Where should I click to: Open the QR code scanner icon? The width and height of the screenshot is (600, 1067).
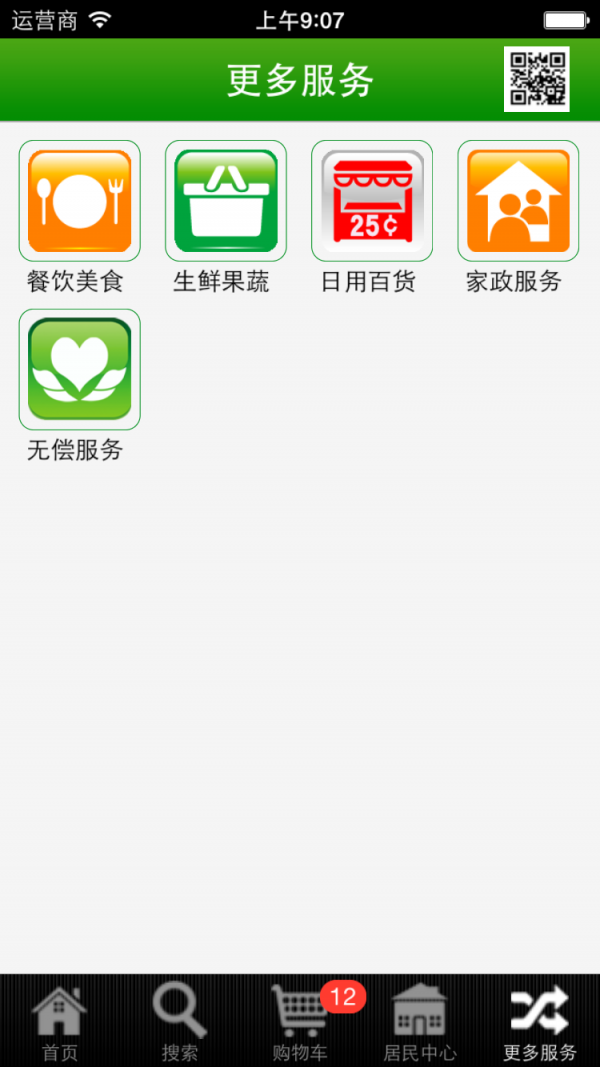click(536, 79)
